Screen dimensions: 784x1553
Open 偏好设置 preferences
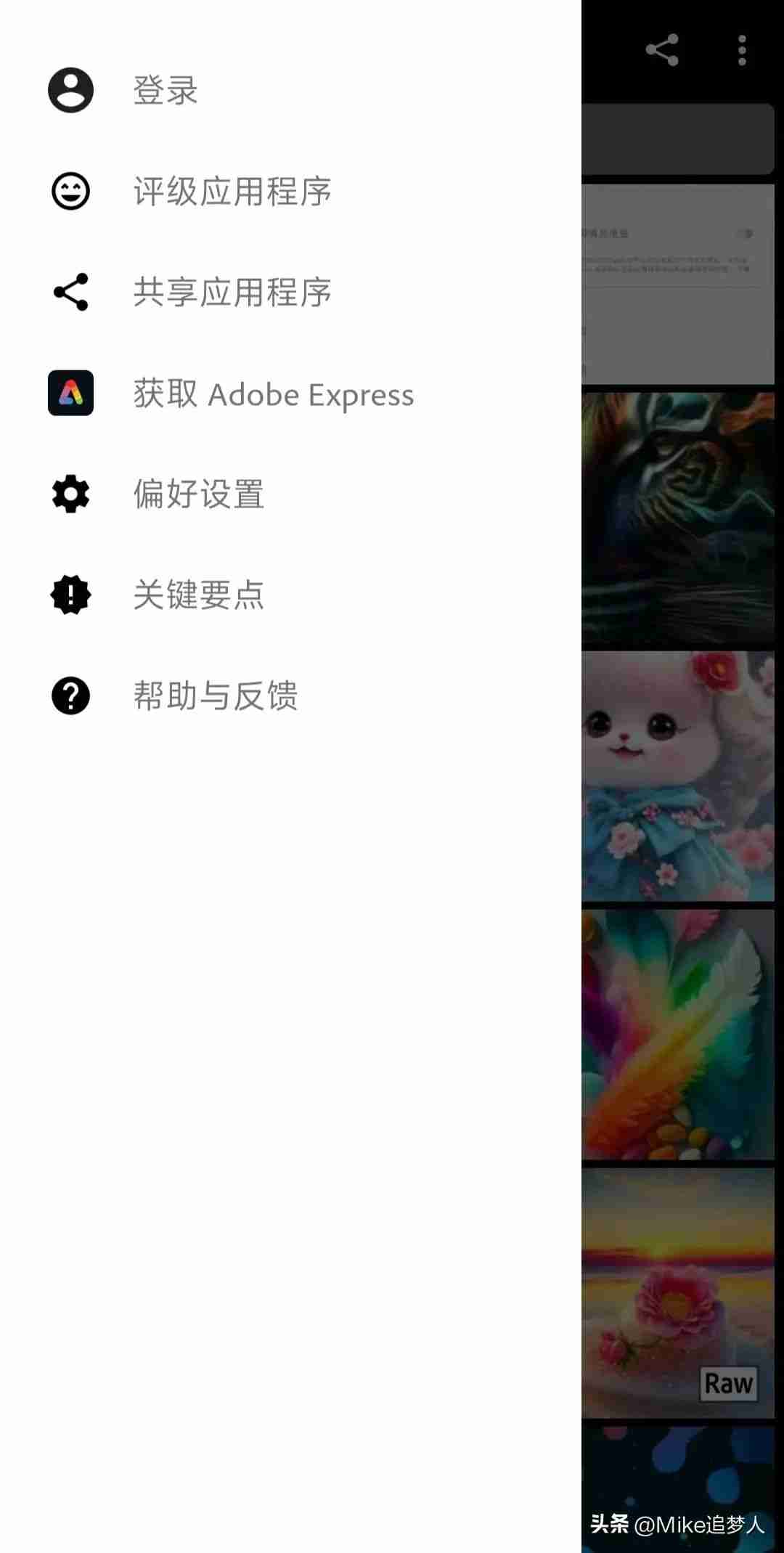(x=199, y=494)
